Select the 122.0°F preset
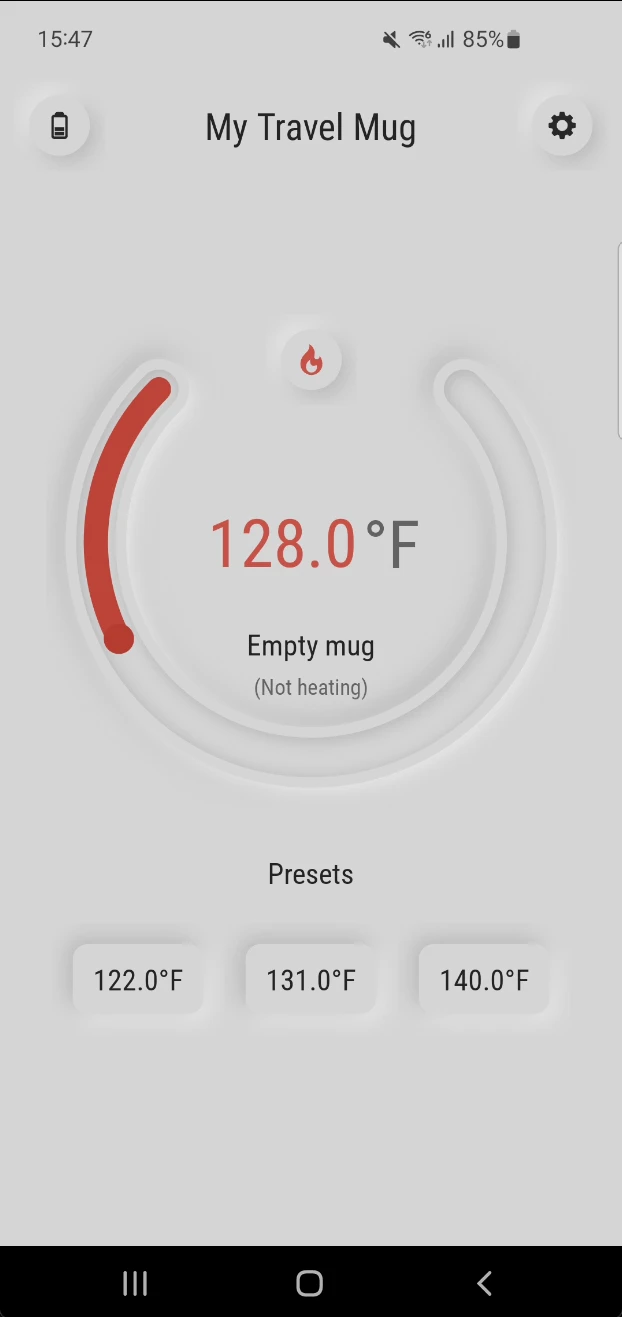The image size is (622, 1317). click(138, 980)
